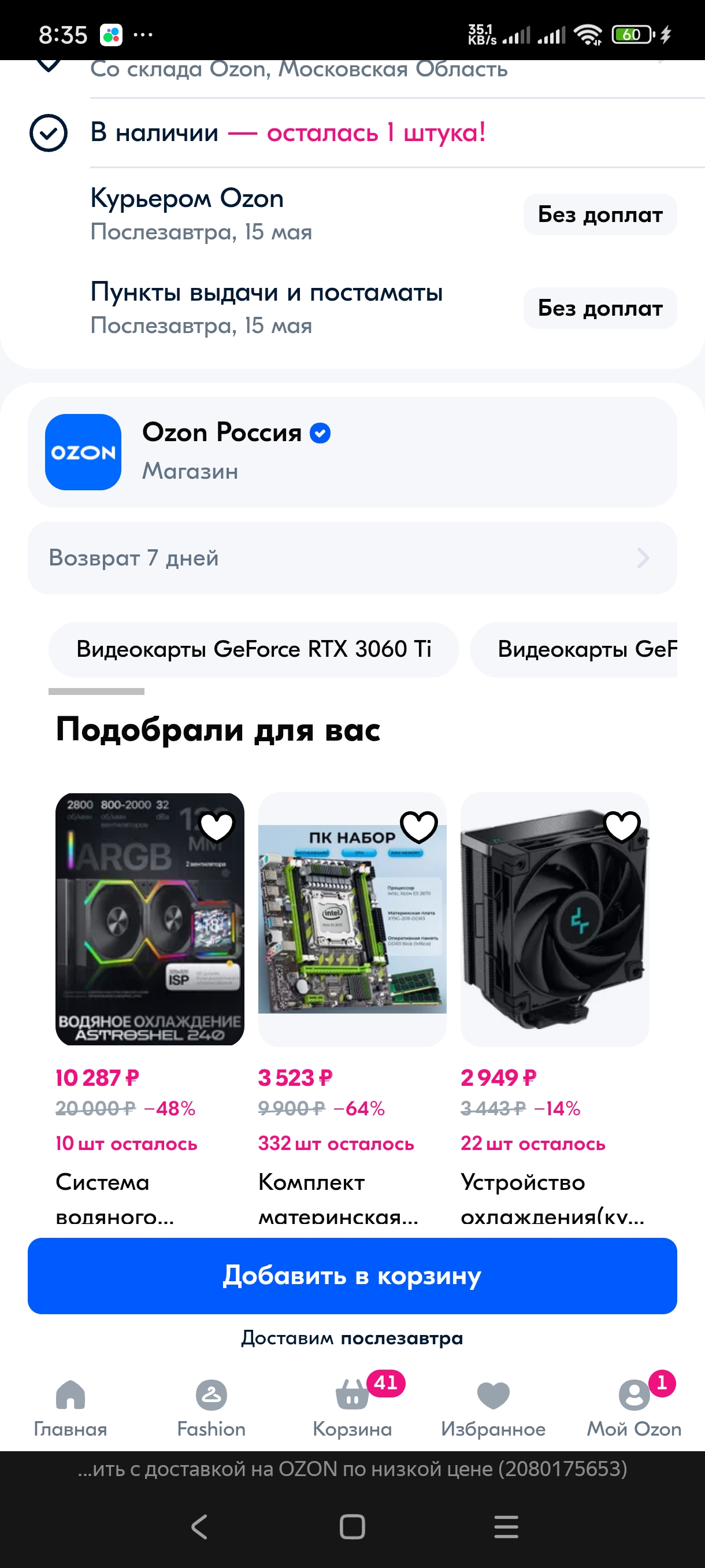Favorite the ASTROSHEL 240 water cooling product
Viewport: 705px width, 1568px height.
[217, 827]
